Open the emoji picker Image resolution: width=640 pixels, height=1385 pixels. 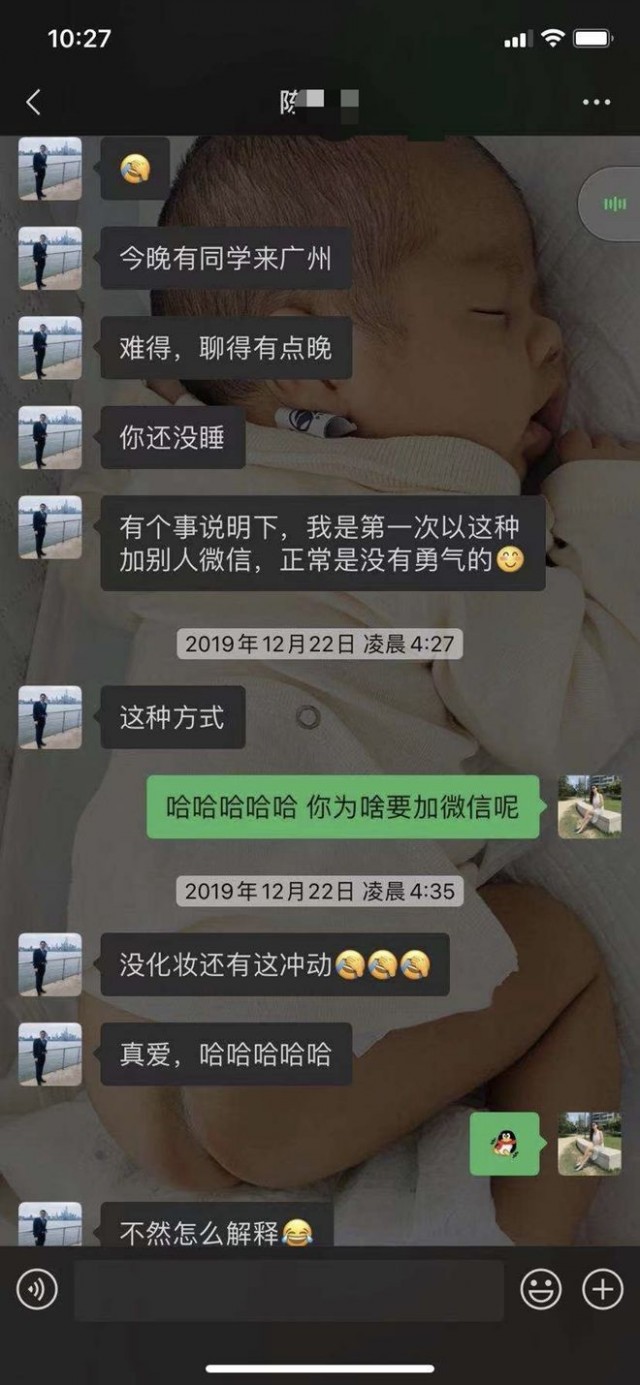pos(541,1290)
